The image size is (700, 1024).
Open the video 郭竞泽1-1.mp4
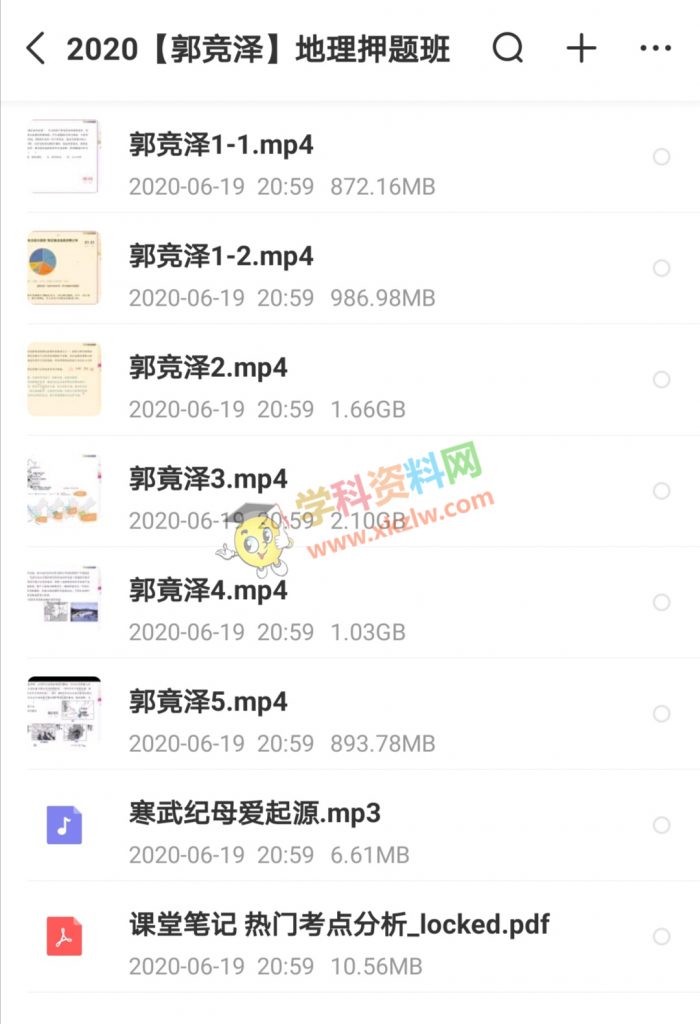pos(221,146)
